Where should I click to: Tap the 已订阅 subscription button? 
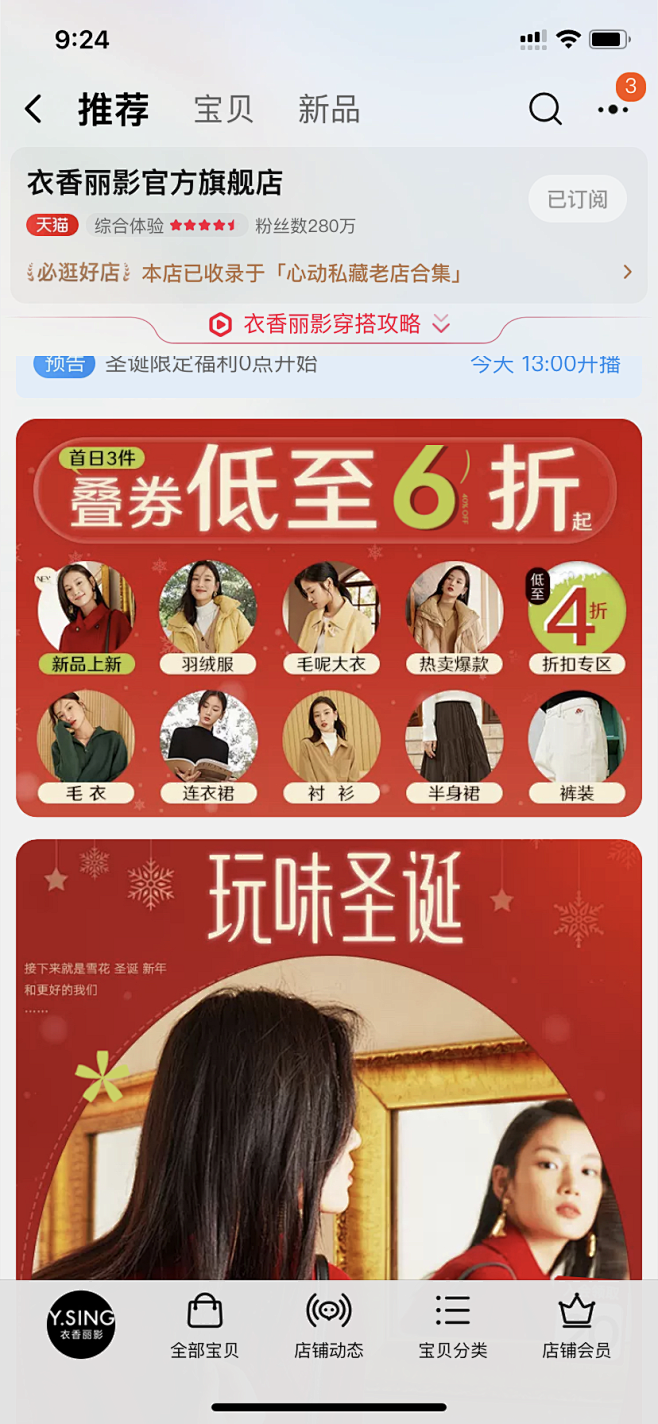(x=577, y=199)
